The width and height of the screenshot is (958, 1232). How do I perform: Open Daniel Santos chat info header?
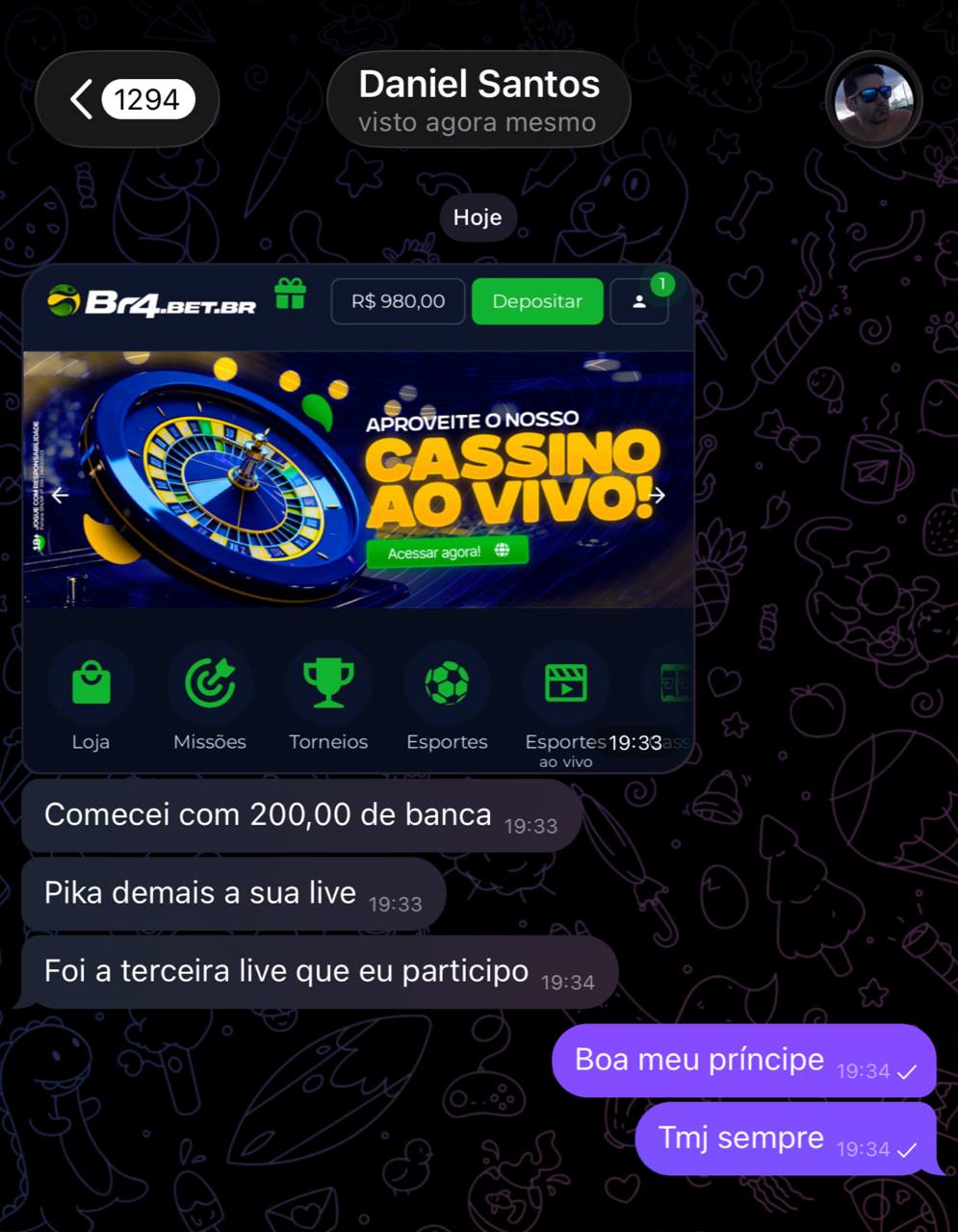pos(479,100)
